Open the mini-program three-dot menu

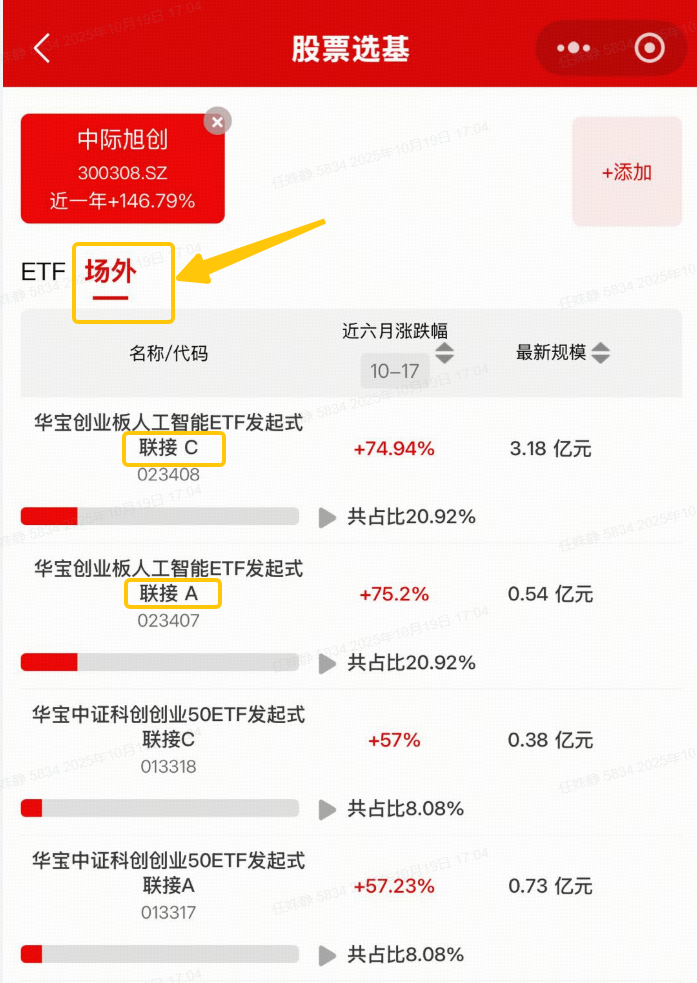pyautogui.click(x=573, y=48)
